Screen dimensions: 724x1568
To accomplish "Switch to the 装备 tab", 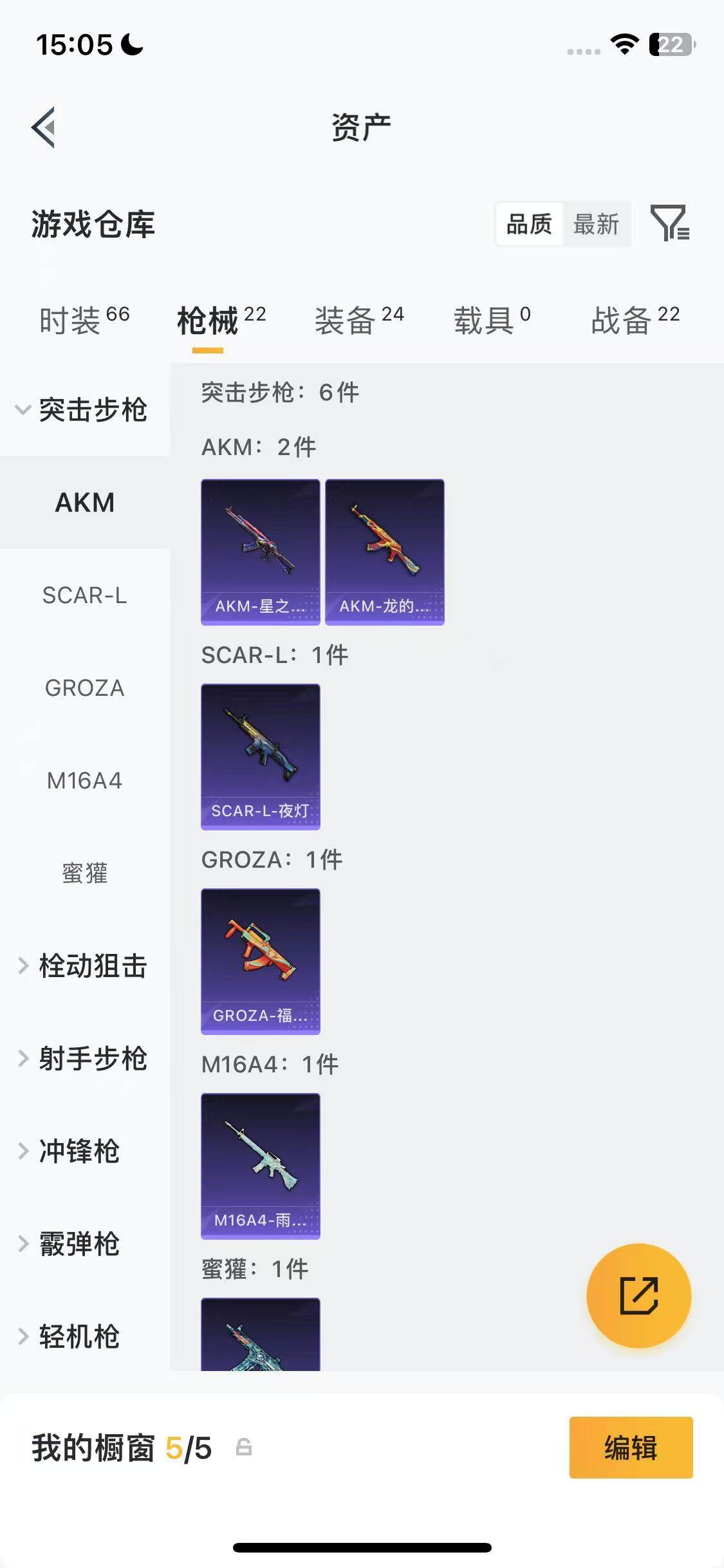I will coord(359,320).
